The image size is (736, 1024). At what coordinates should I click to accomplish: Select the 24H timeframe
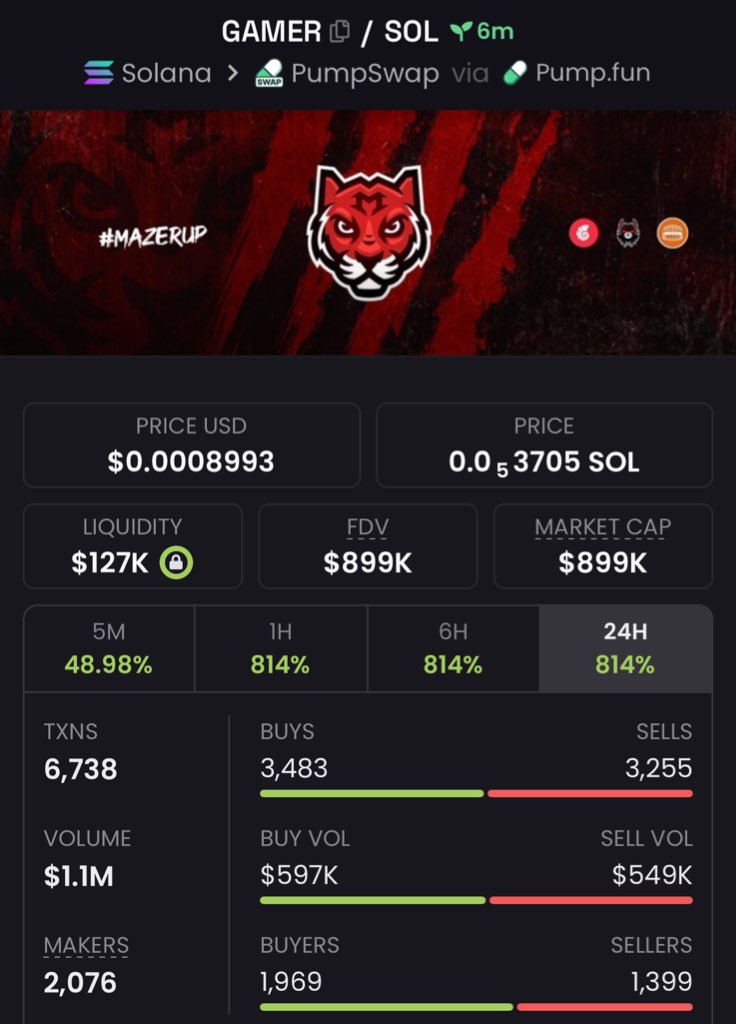coord(625,649)
